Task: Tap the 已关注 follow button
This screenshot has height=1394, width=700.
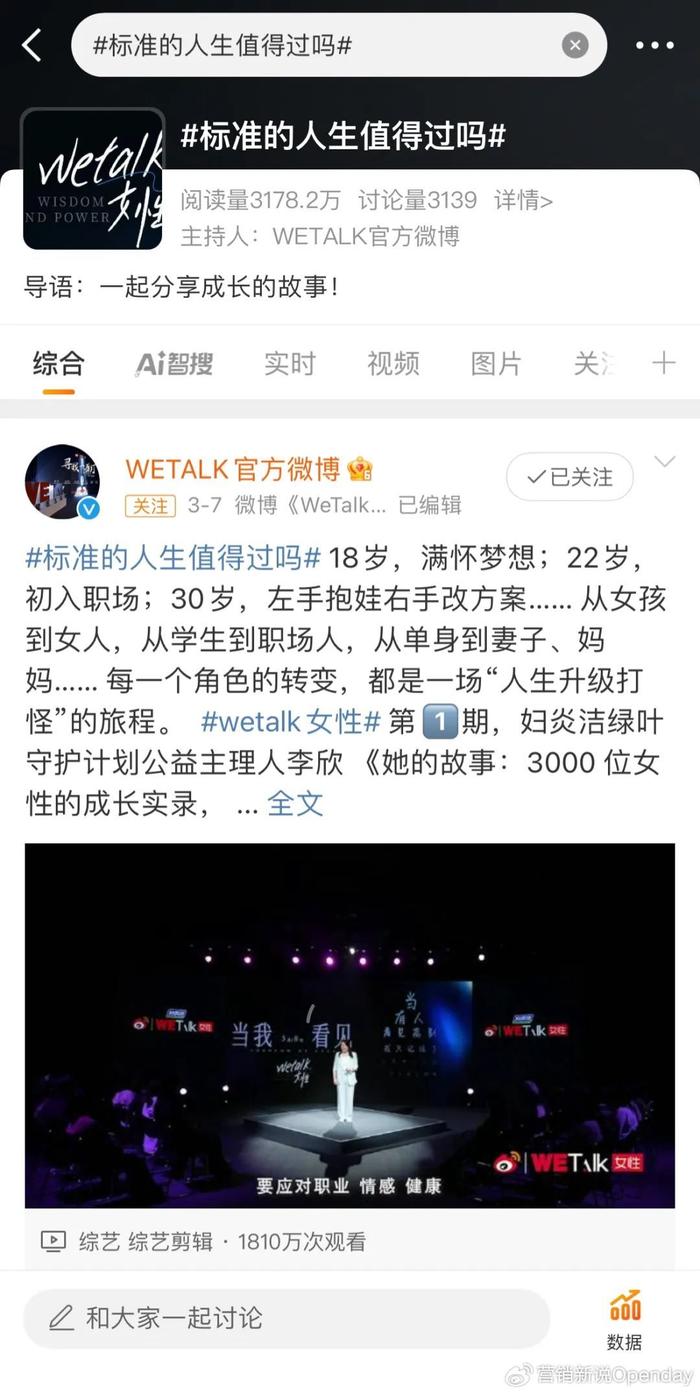Action: [570, 477]
